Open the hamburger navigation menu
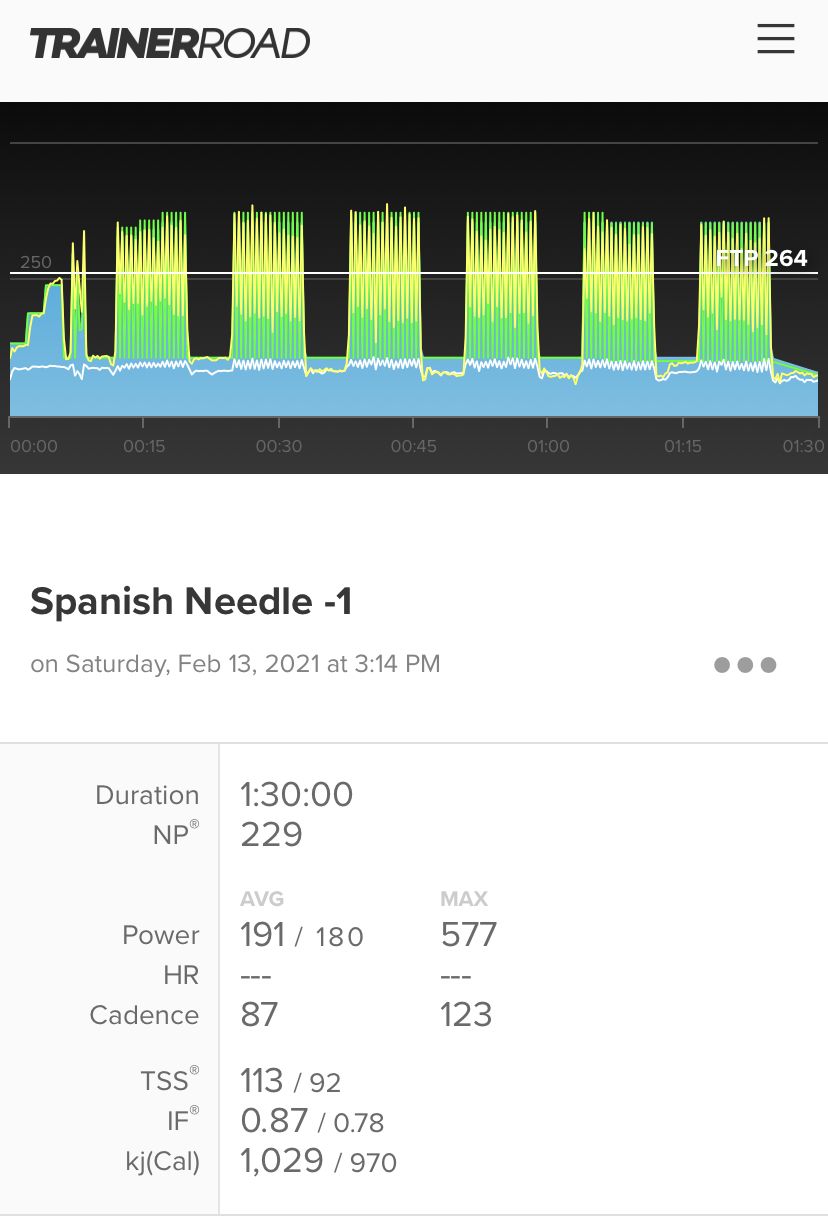The width and height of the screenshot is (828, 1225). pos(775,39)
